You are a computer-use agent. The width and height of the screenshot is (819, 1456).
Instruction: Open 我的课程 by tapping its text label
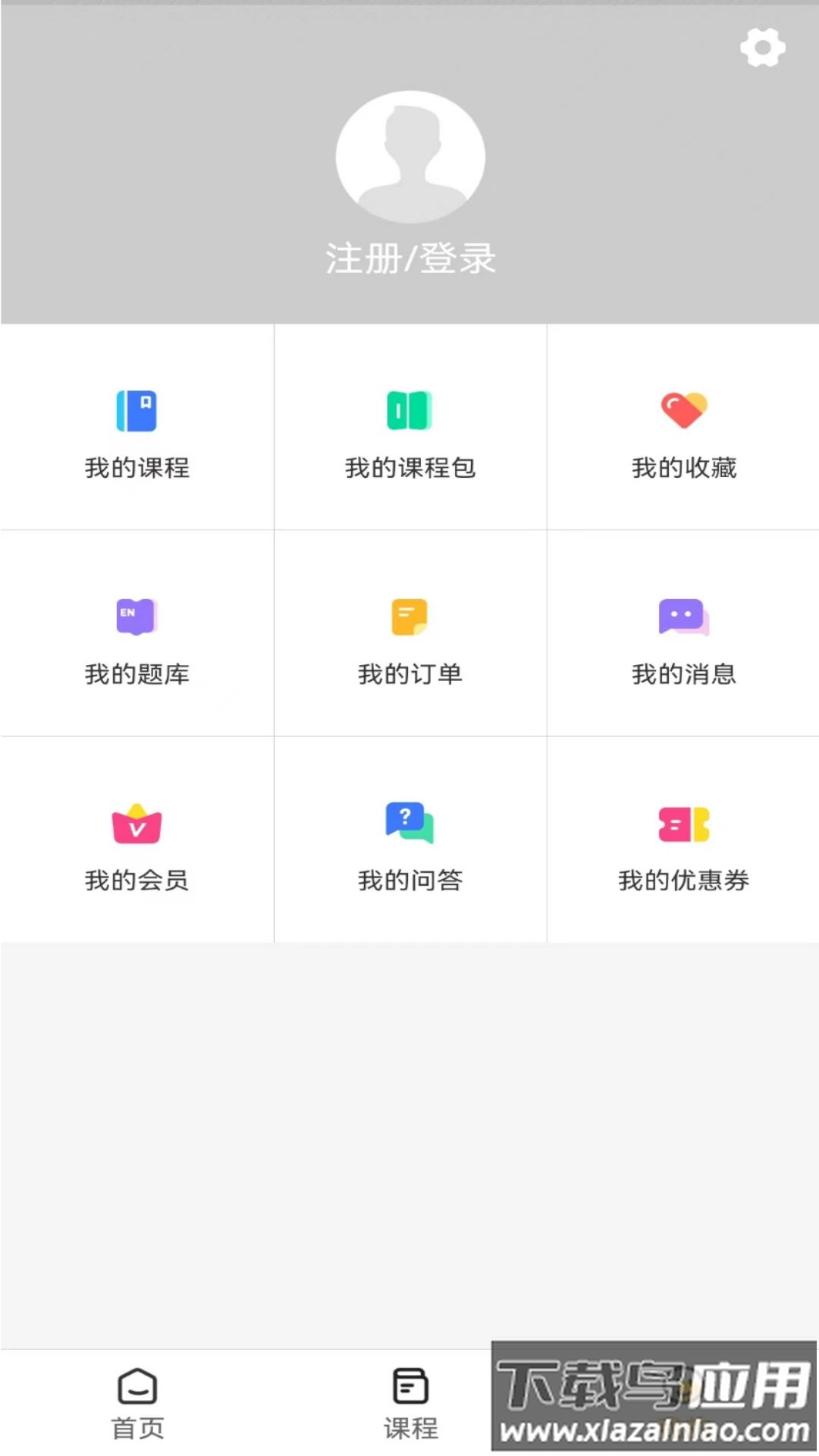click(x=136, y=469)
